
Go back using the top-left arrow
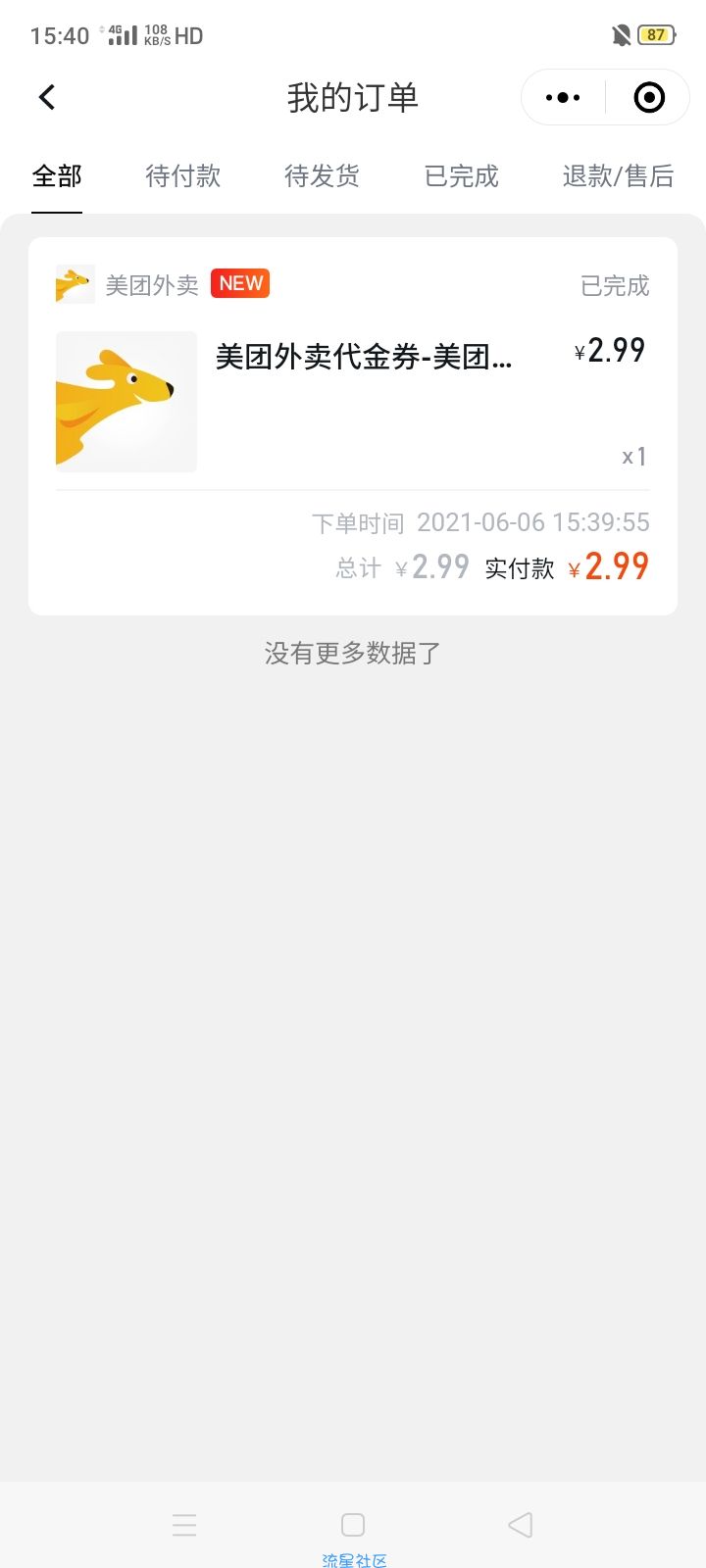46,97
